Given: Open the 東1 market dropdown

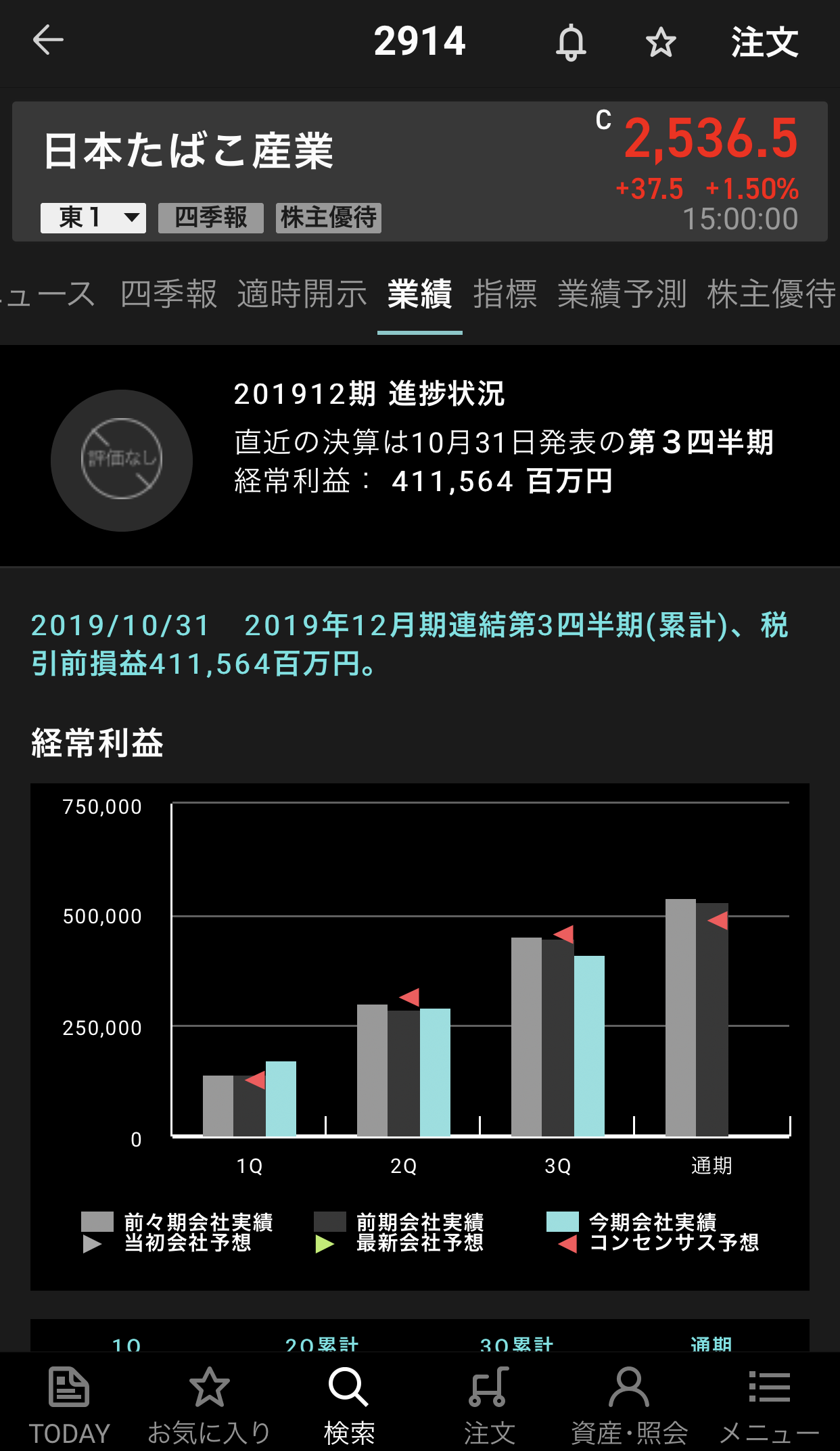Looking at the screenshot, I should coord(93,218).
